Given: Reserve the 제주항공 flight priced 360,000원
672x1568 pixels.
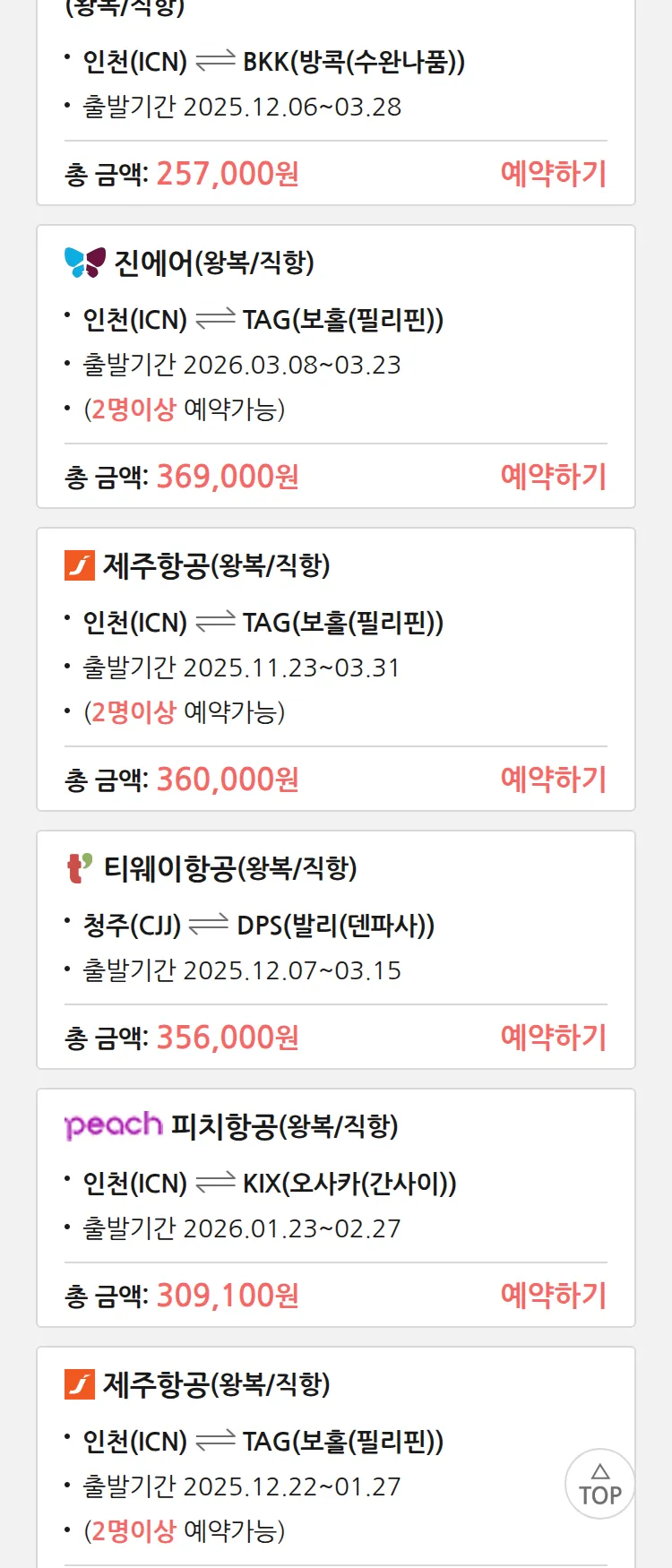Looking at the screenshot, I should coord(553,780).
